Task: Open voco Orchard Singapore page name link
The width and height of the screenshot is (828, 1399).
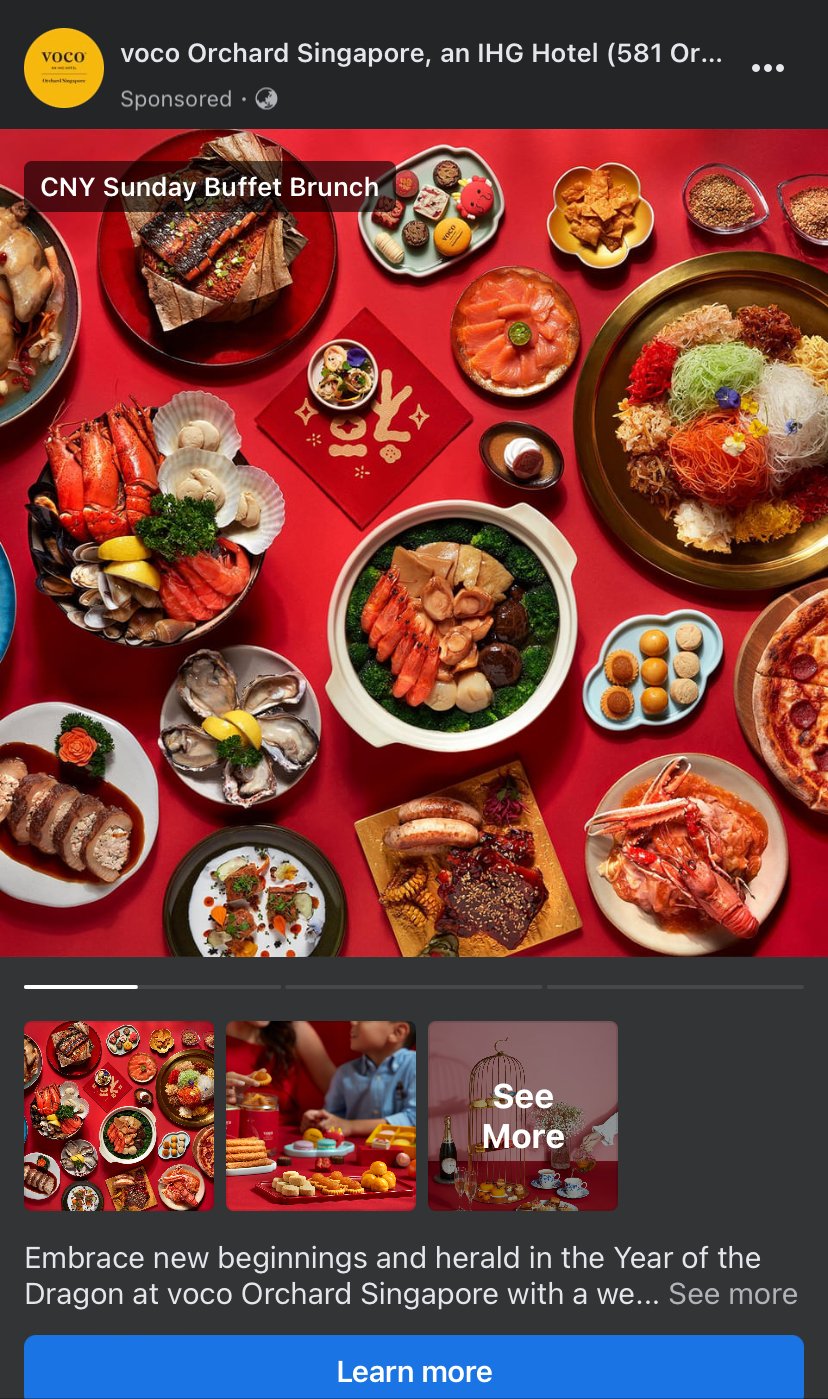Action: [x=420, y=54]
